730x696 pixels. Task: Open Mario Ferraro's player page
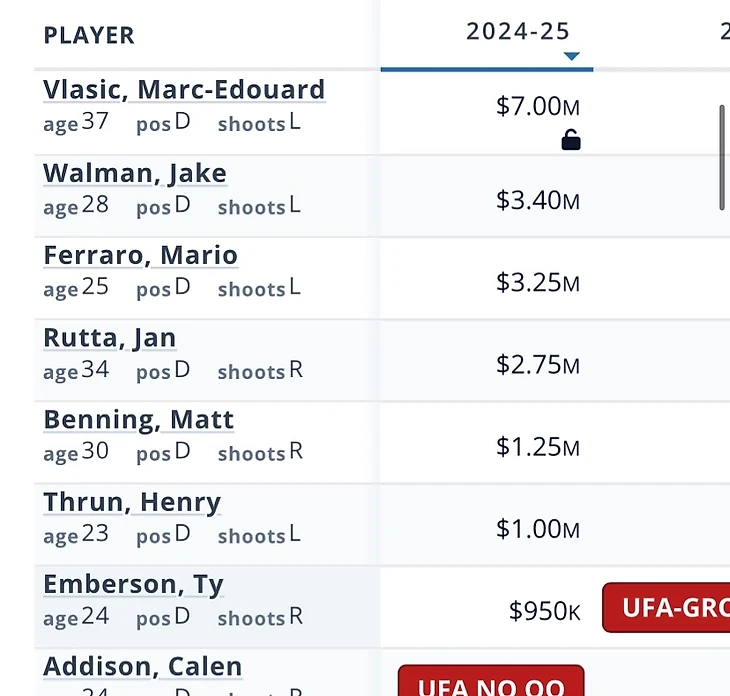point(140,255)
